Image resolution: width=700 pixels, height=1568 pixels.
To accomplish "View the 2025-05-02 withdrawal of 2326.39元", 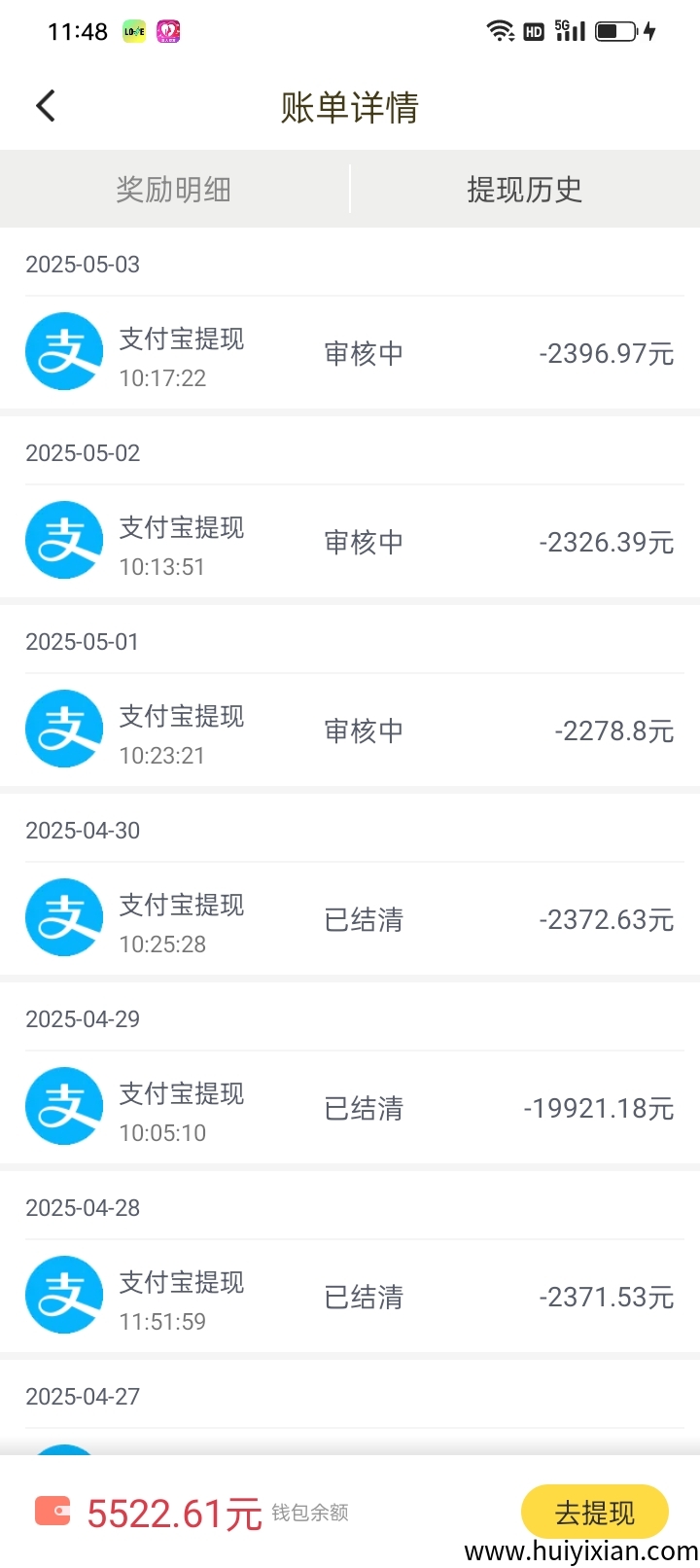I will tap(350, 542).
